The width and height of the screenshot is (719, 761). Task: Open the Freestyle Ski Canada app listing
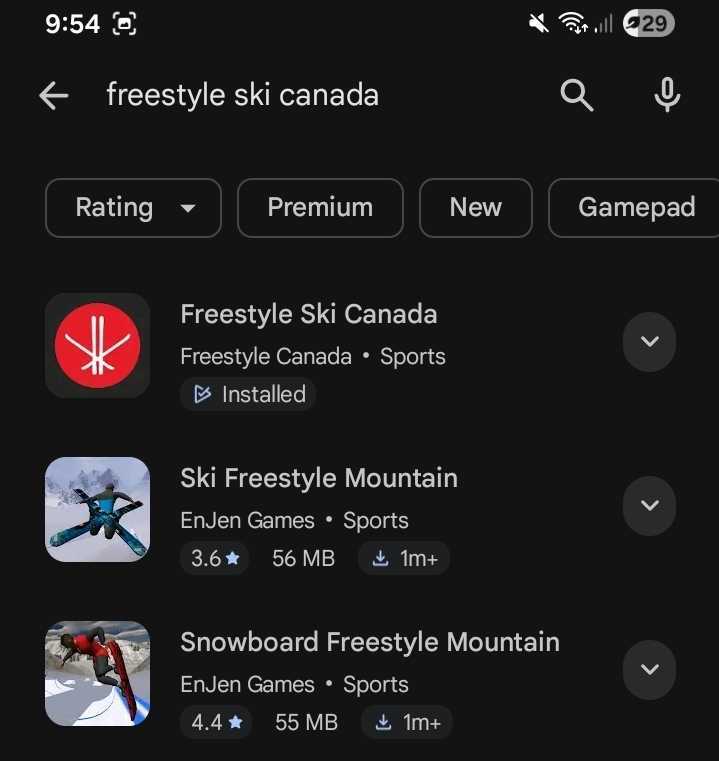click(308, 314)
